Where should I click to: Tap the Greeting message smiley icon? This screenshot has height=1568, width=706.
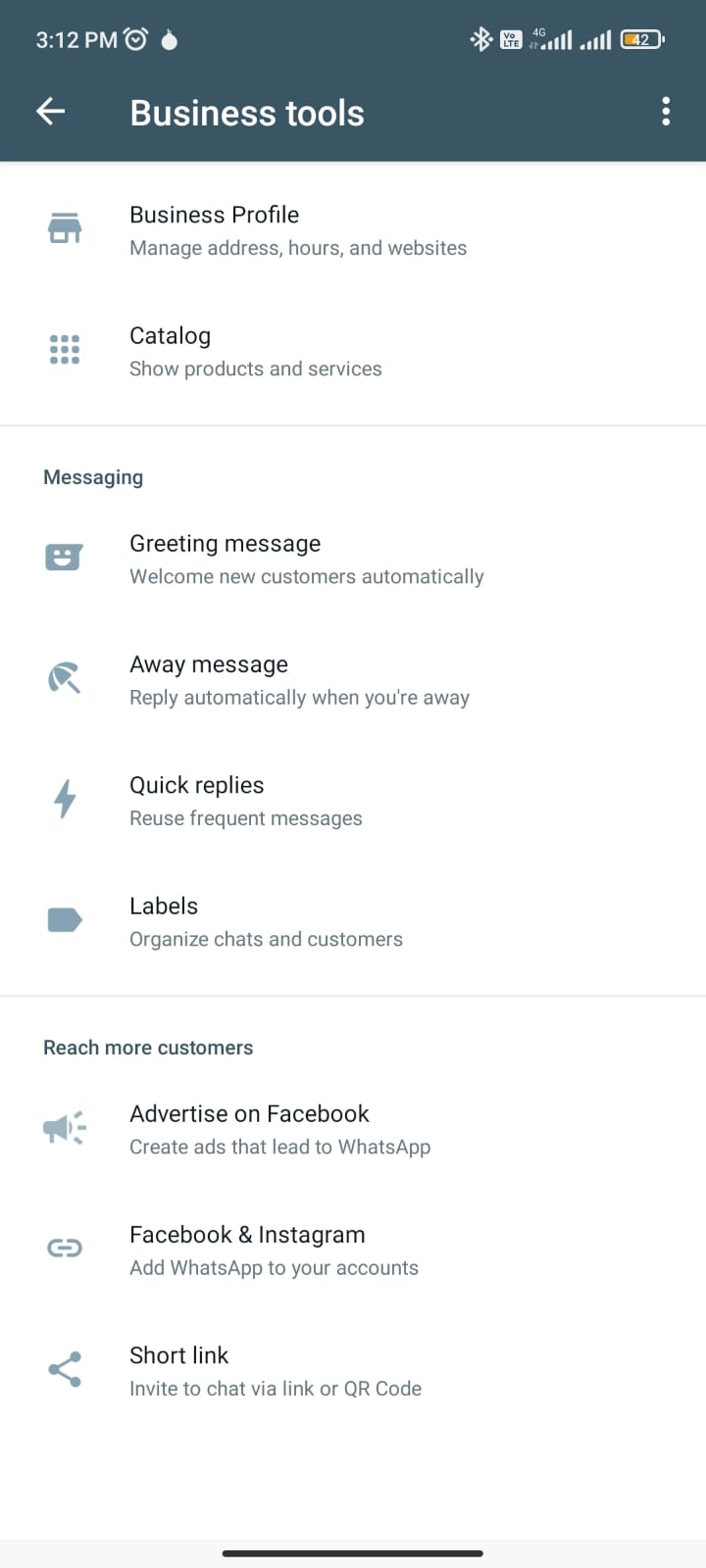pyautogui.click(x=64, y=557)
